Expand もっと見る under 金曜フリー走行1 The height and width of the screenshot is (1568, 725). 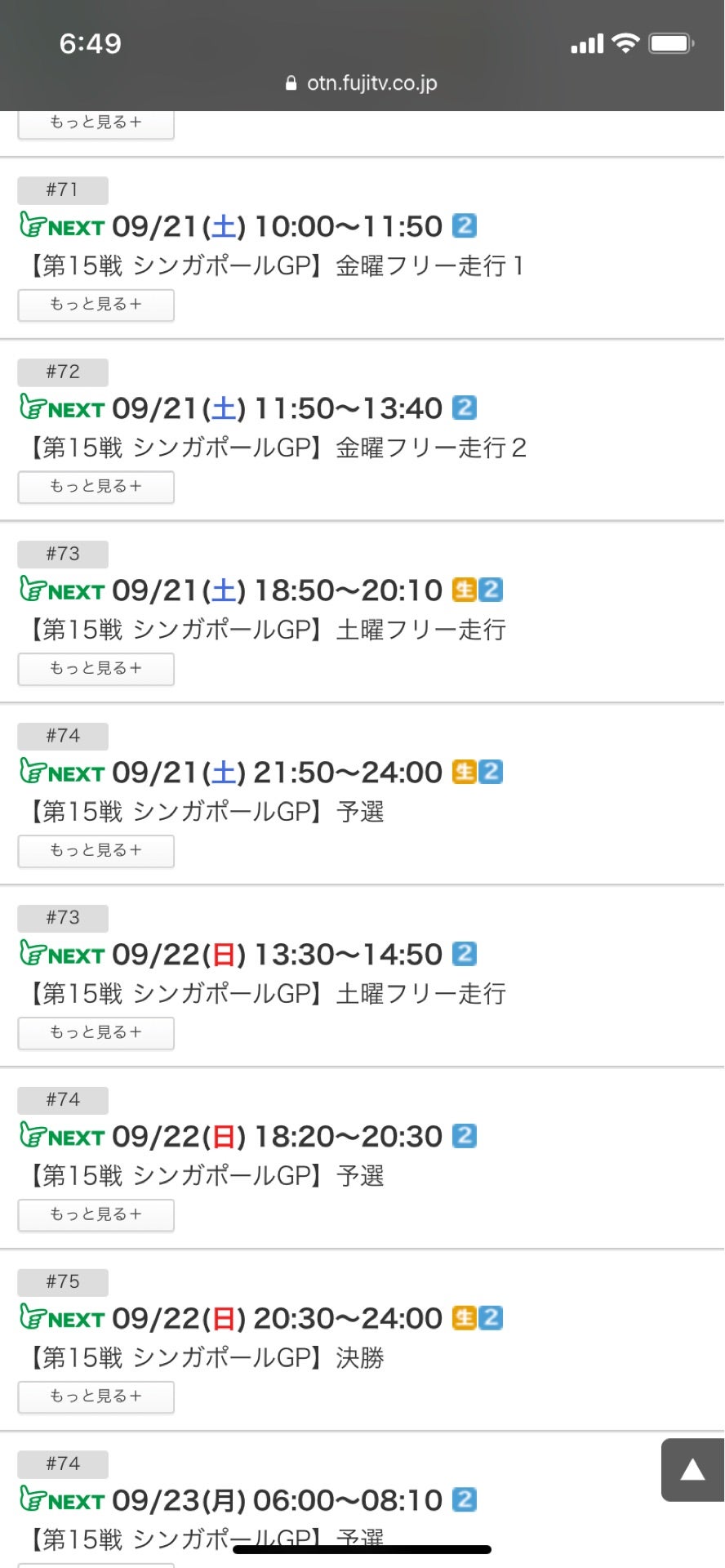(x=96, y=305)
